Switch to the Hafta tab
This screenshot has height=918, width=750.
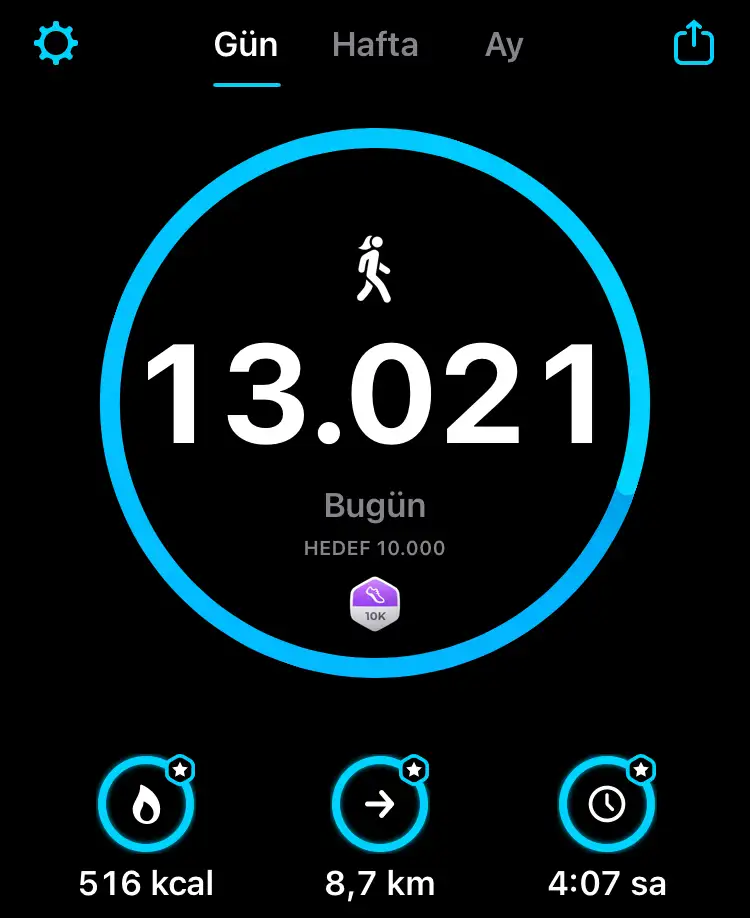375,45
